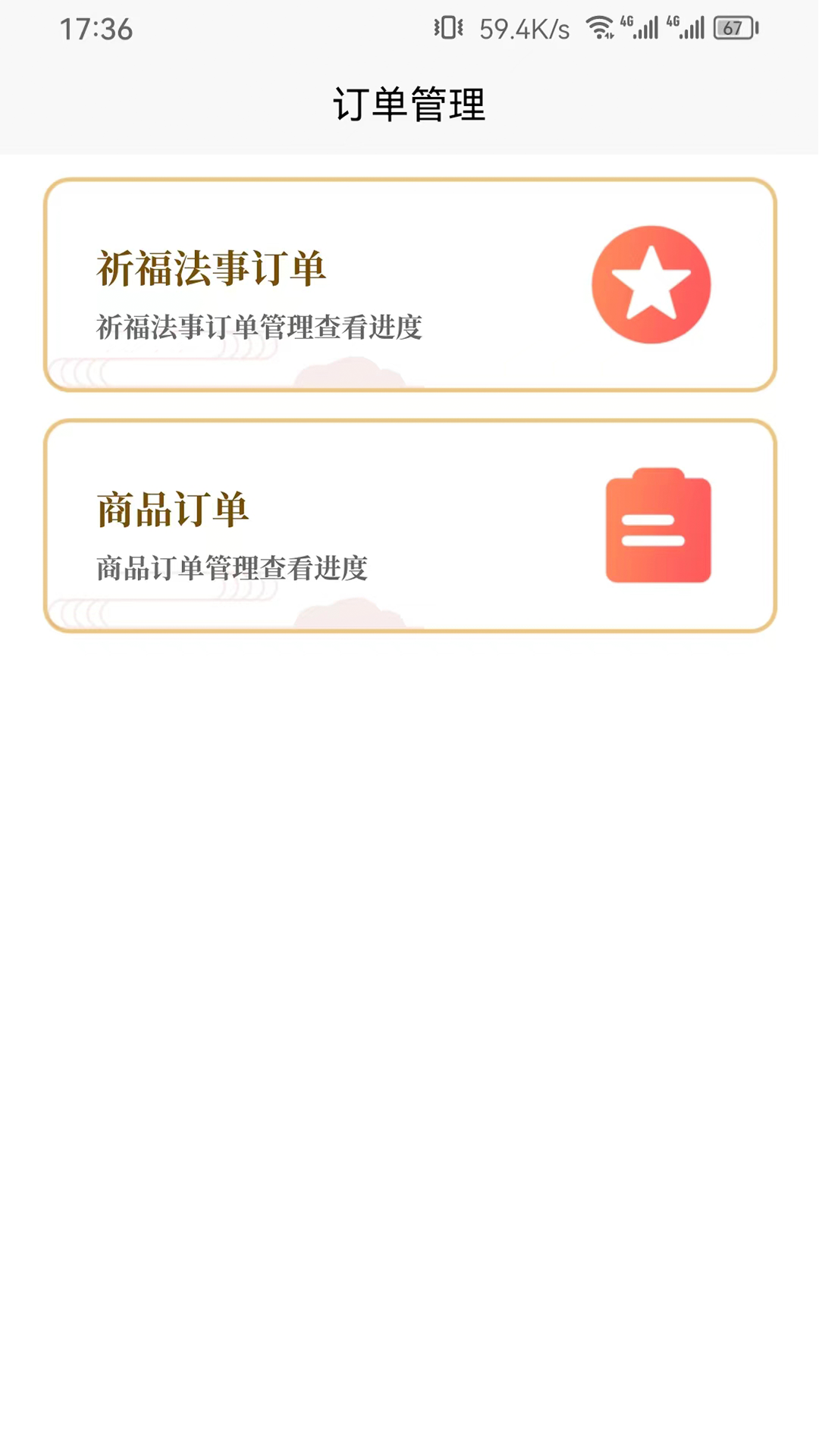
Task: Open the 商品订单 card
Action: 409,526
